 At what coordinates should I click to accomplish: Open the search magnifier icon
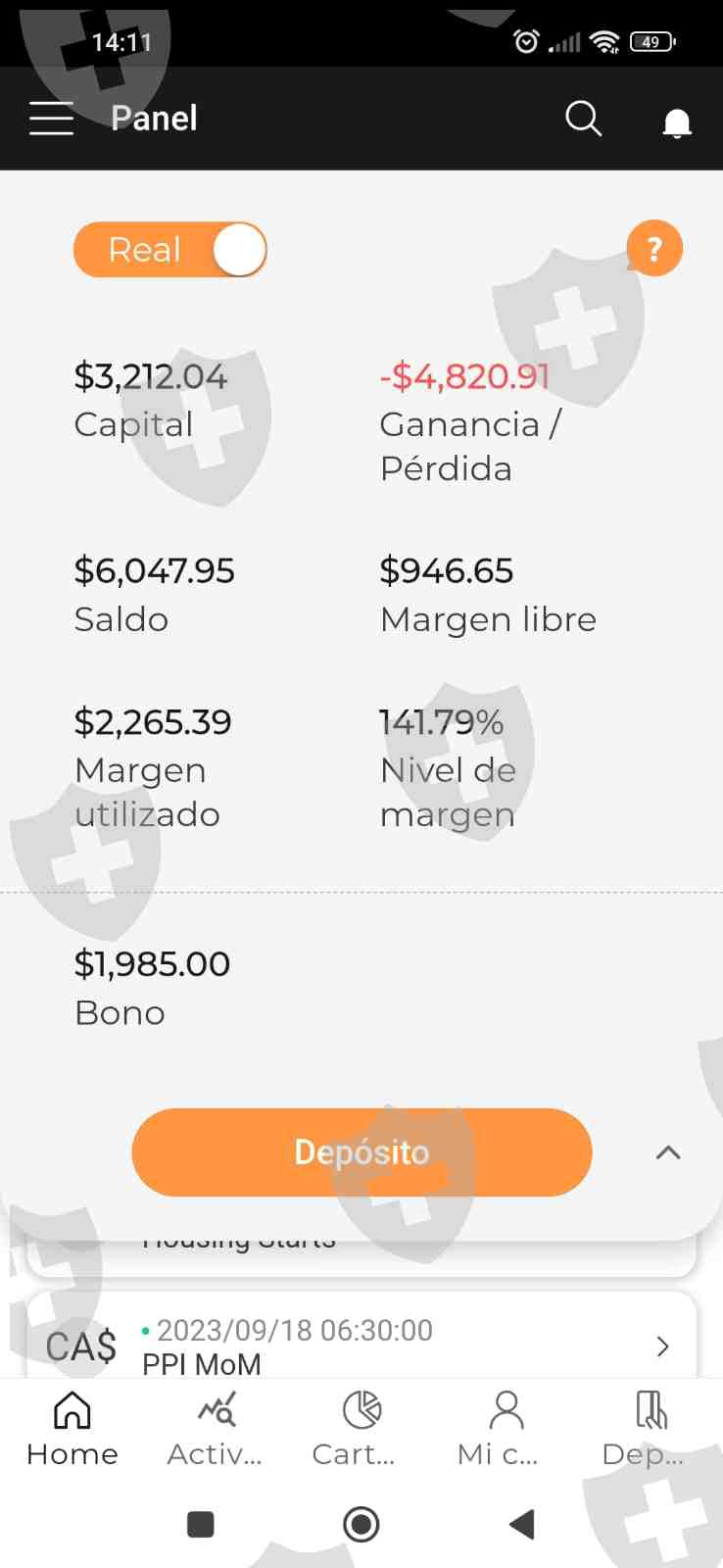tap(583, 119)
